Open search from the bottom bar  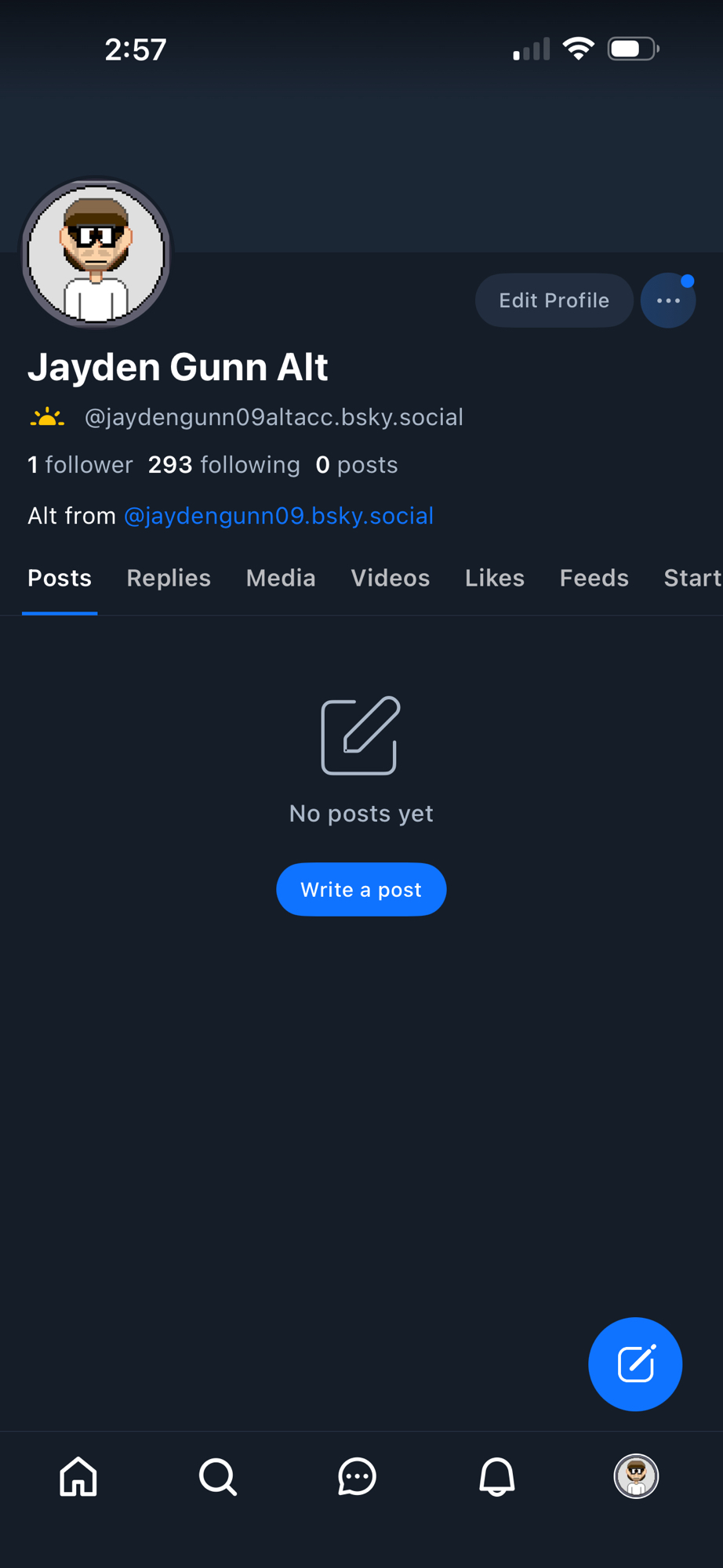[217, 1477]
